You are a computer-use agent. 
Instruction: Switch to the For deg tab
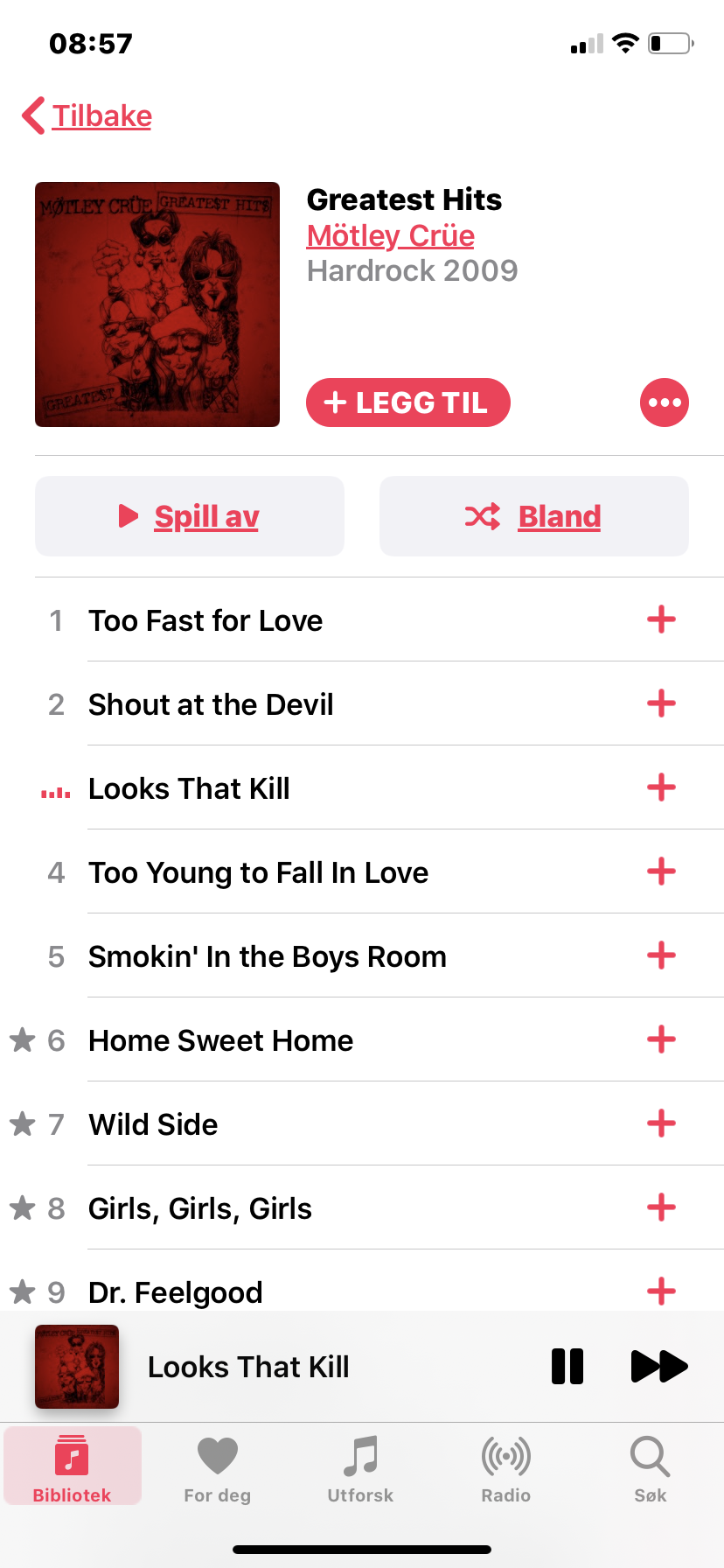[x=218, y=1469]
